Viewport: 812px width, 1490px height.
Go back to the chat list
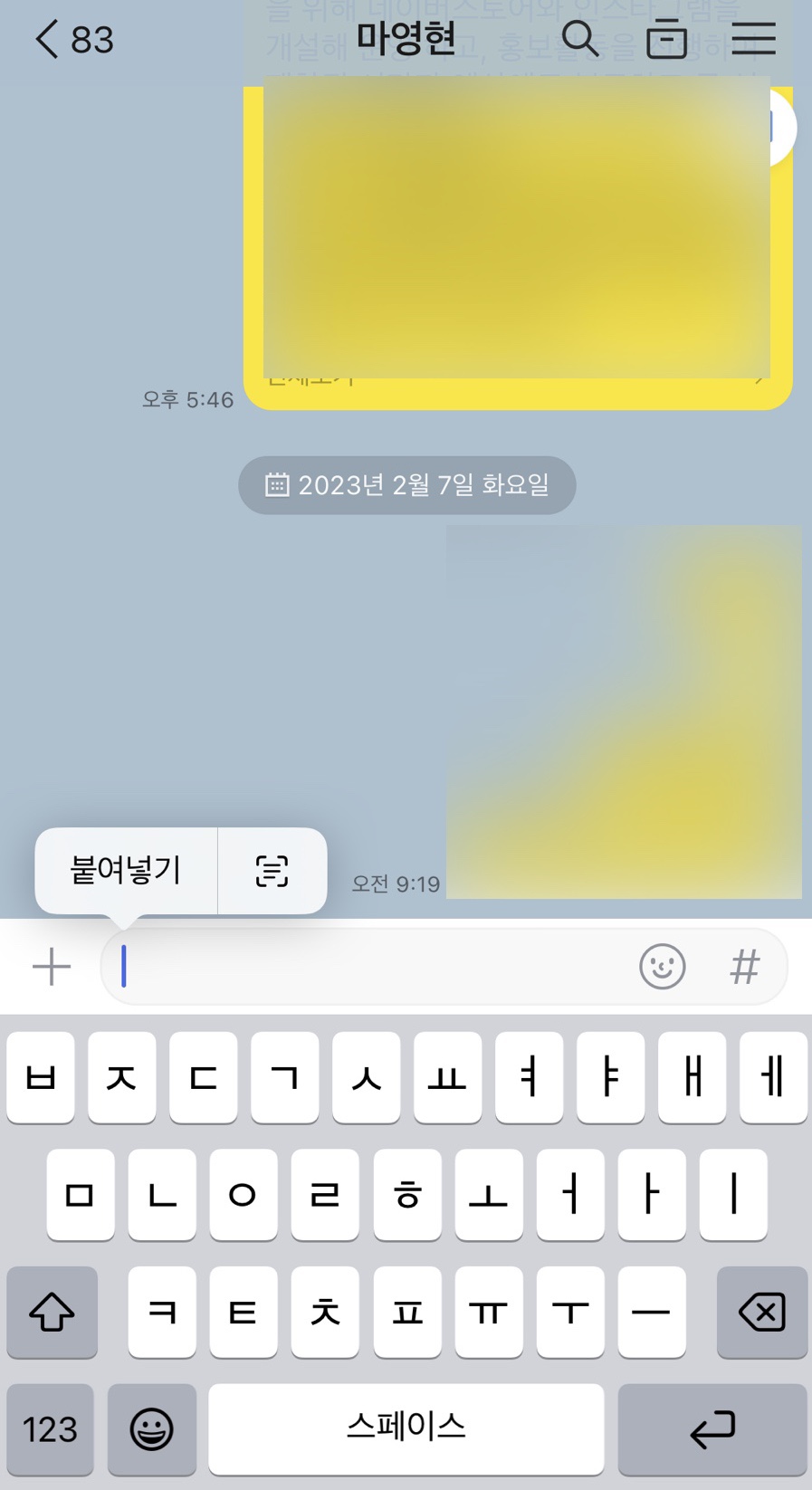[x=72, y=40]
